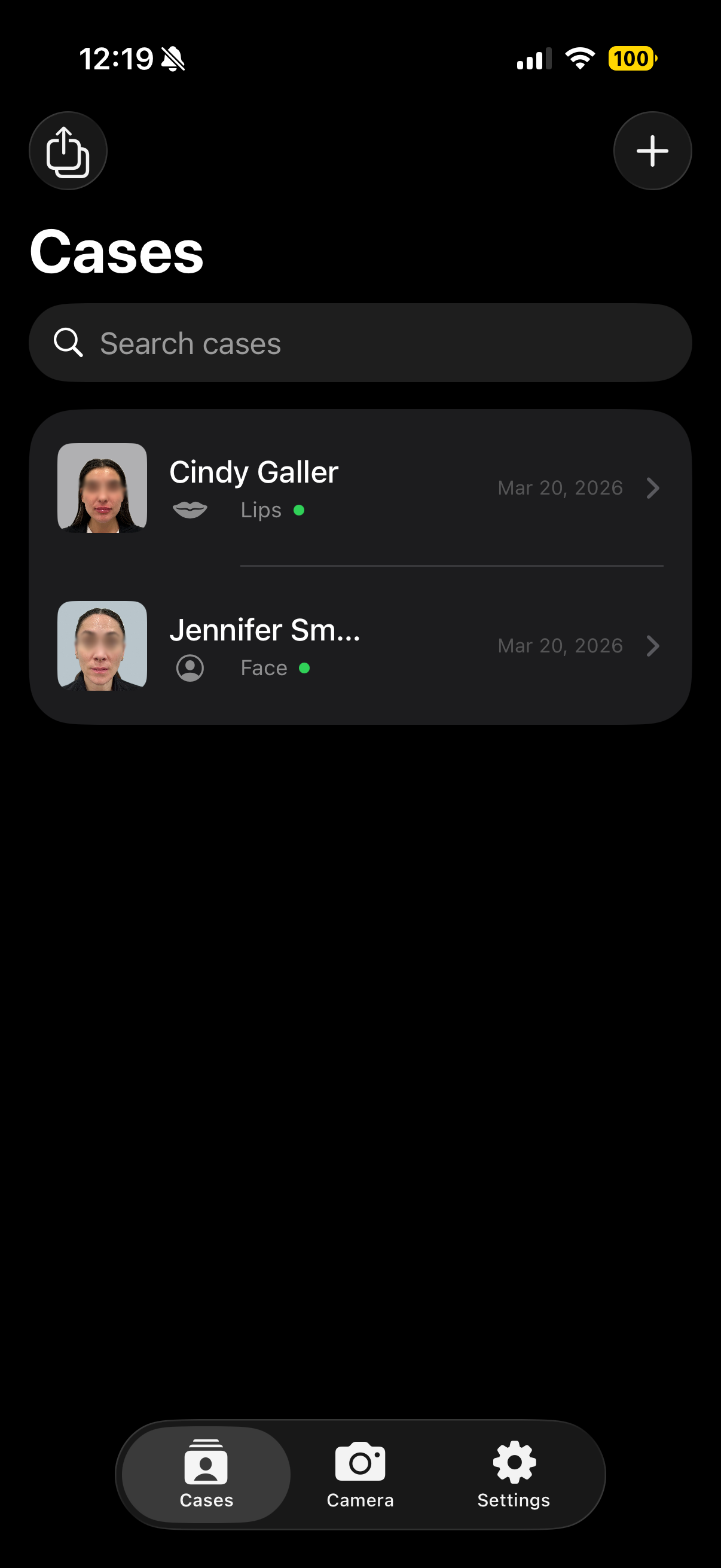Select the Cases tab

(206, 1474)
